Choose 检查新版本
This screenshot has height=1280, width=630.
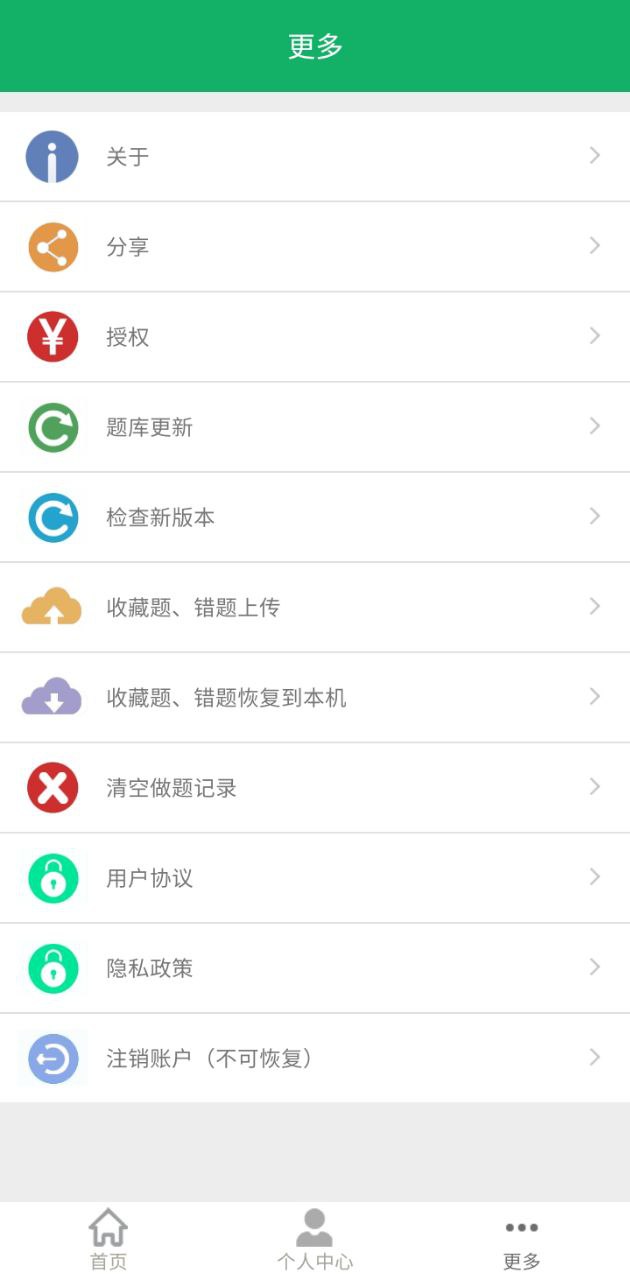coord(315,517)
